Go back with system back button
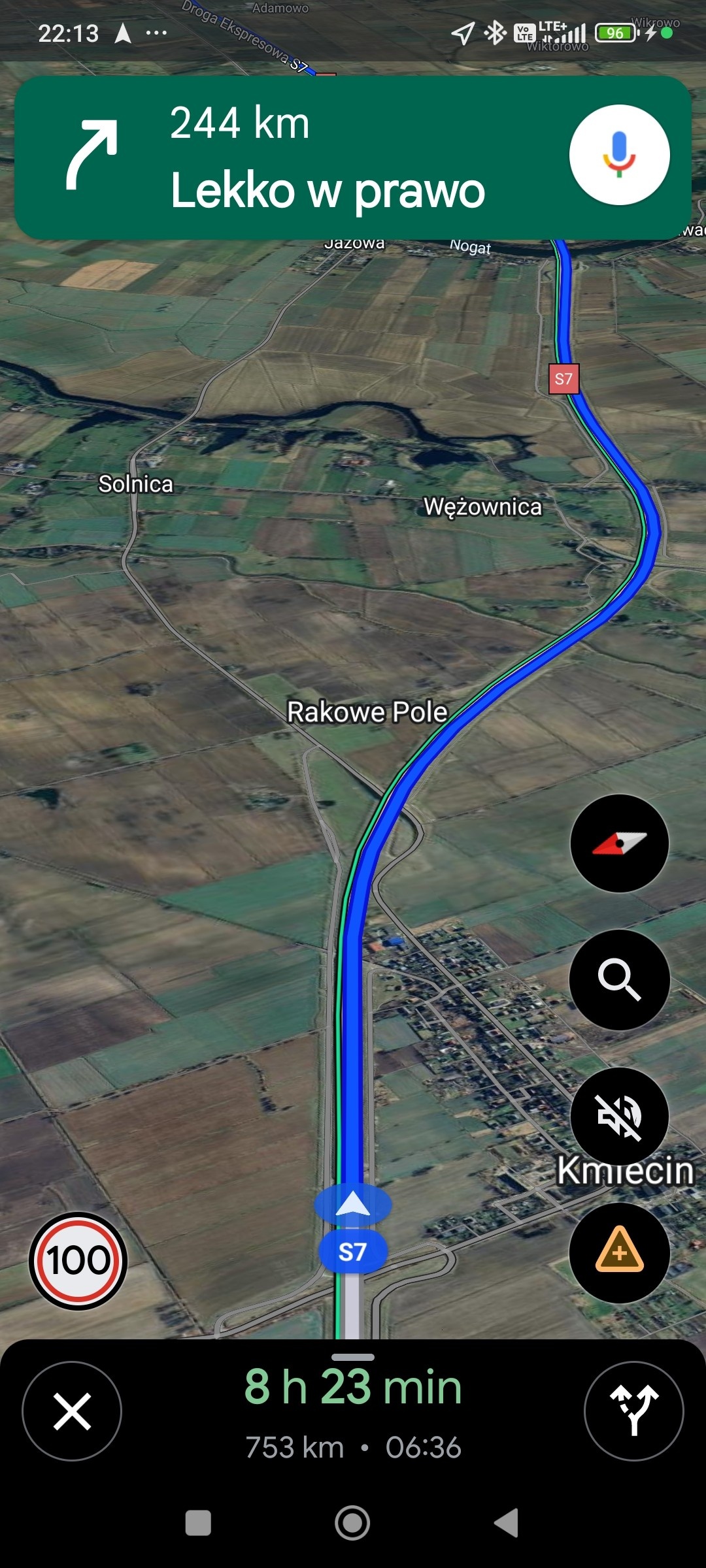Screen dimensions: 706x1568 pos(507,1523)
